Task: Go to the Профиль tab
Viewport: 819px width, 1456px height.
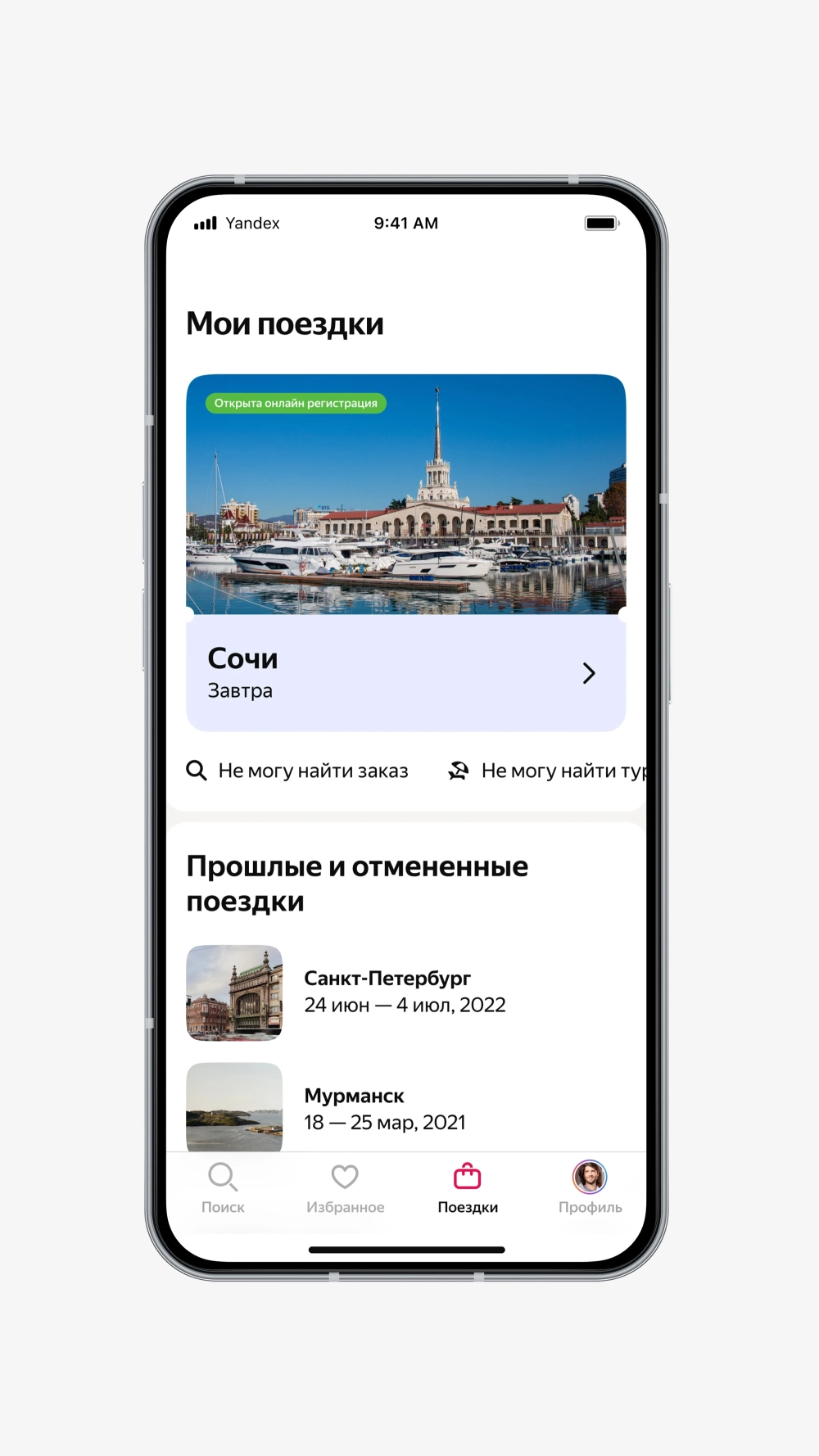Action: coord(590,1187)
